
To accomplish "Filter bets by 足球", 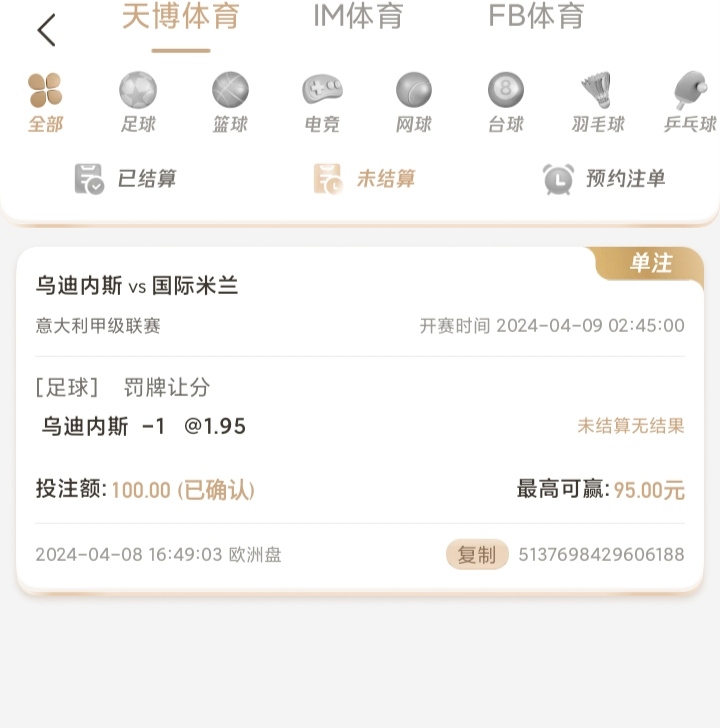I will click(138, 103).
